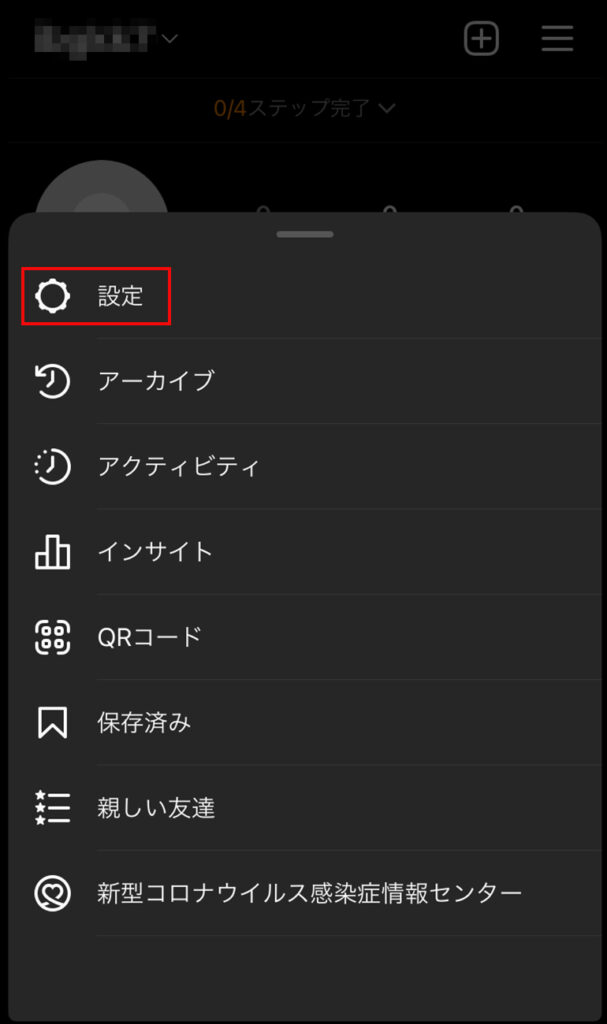Tap the plus create-post icon
The width and height of the screenshot is (607, 1024).
click(x=482, y=39)
